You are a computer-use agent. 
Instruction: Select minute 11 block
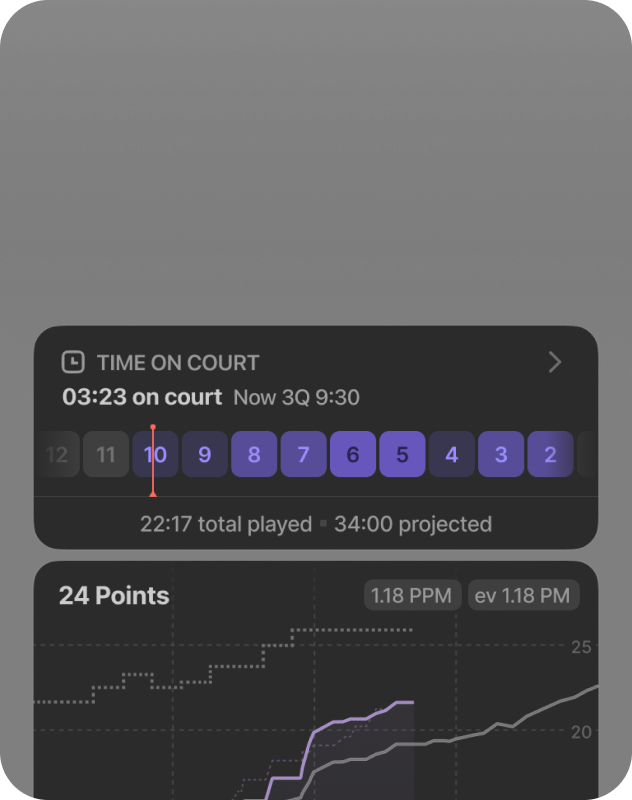tap(106, 455)
